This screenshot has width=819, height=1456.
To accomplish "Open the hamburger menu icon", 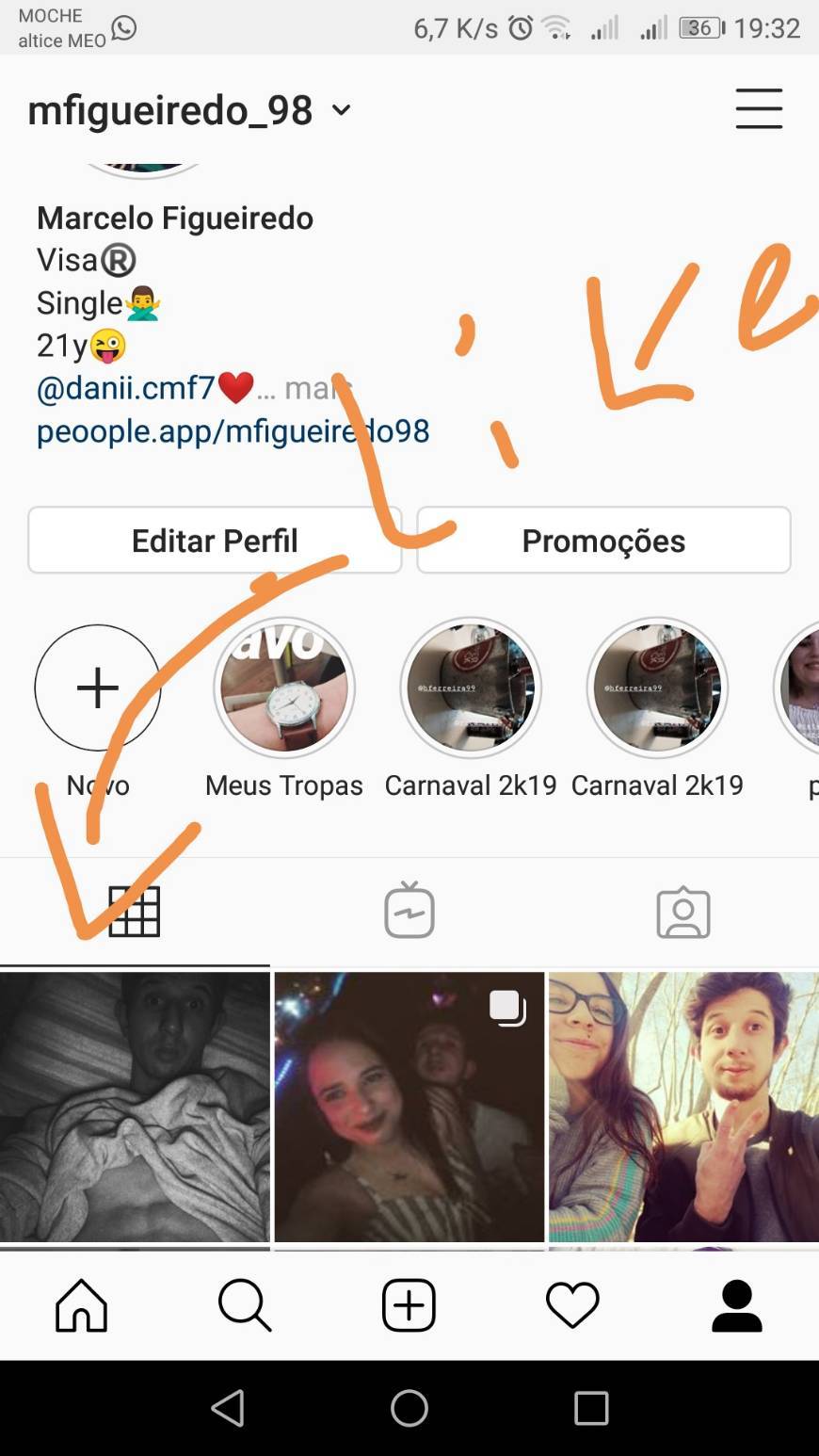I will click(x=759, y=108).
